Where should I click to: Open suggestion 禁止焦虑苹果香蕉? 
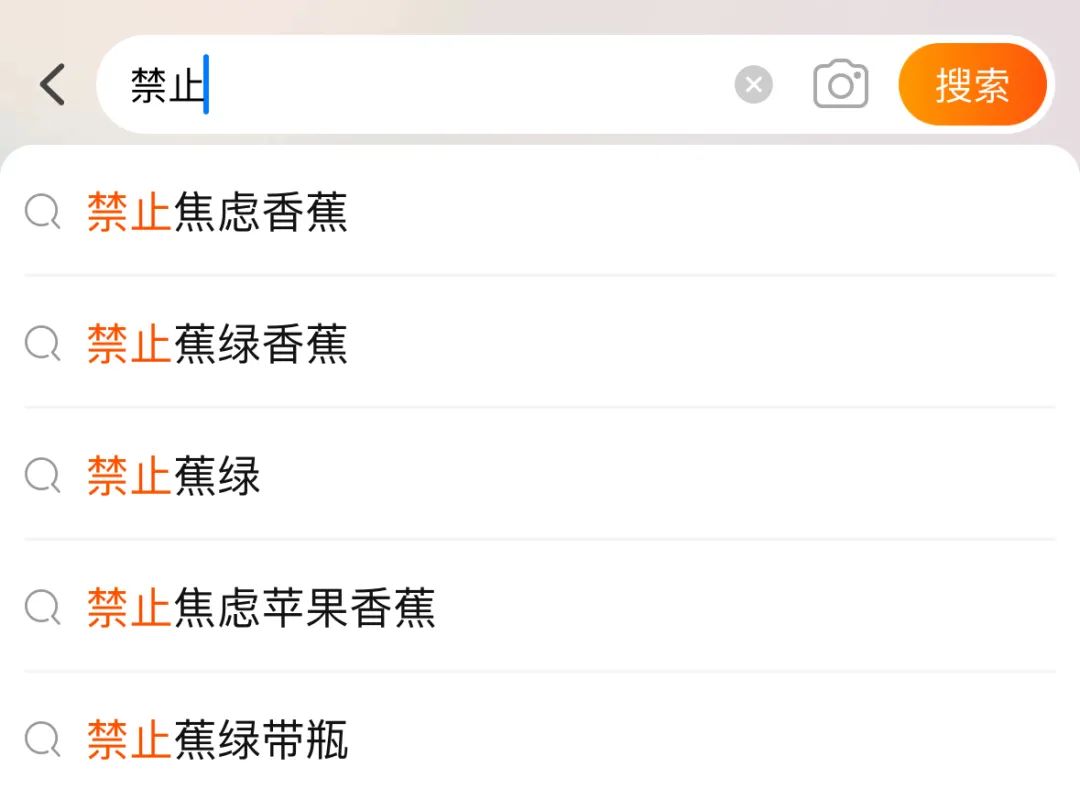tap(261, 608)
